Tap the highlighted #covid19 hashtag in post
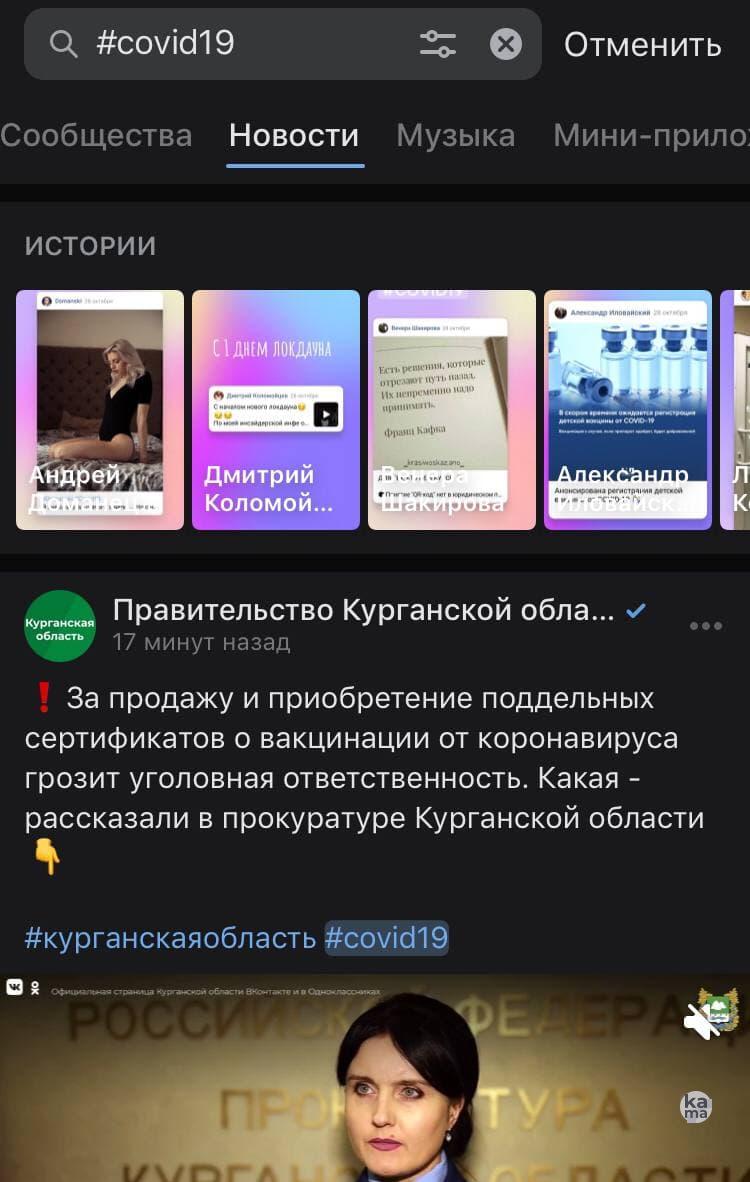The width and height of the screenshot is (750, 1182). tap(387, 938)
